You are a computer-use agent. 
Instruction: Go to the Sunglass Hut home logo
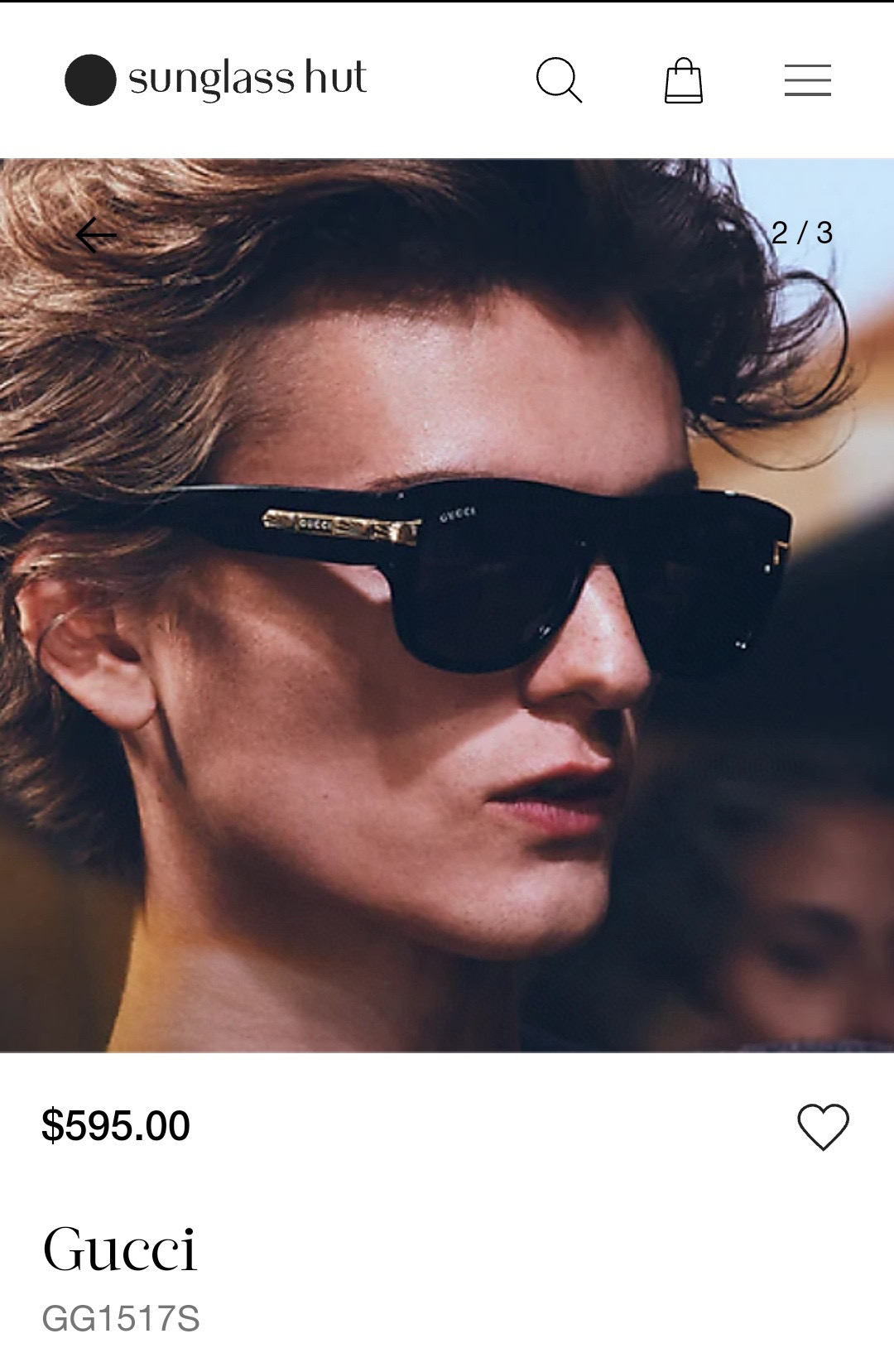(216, 79)
